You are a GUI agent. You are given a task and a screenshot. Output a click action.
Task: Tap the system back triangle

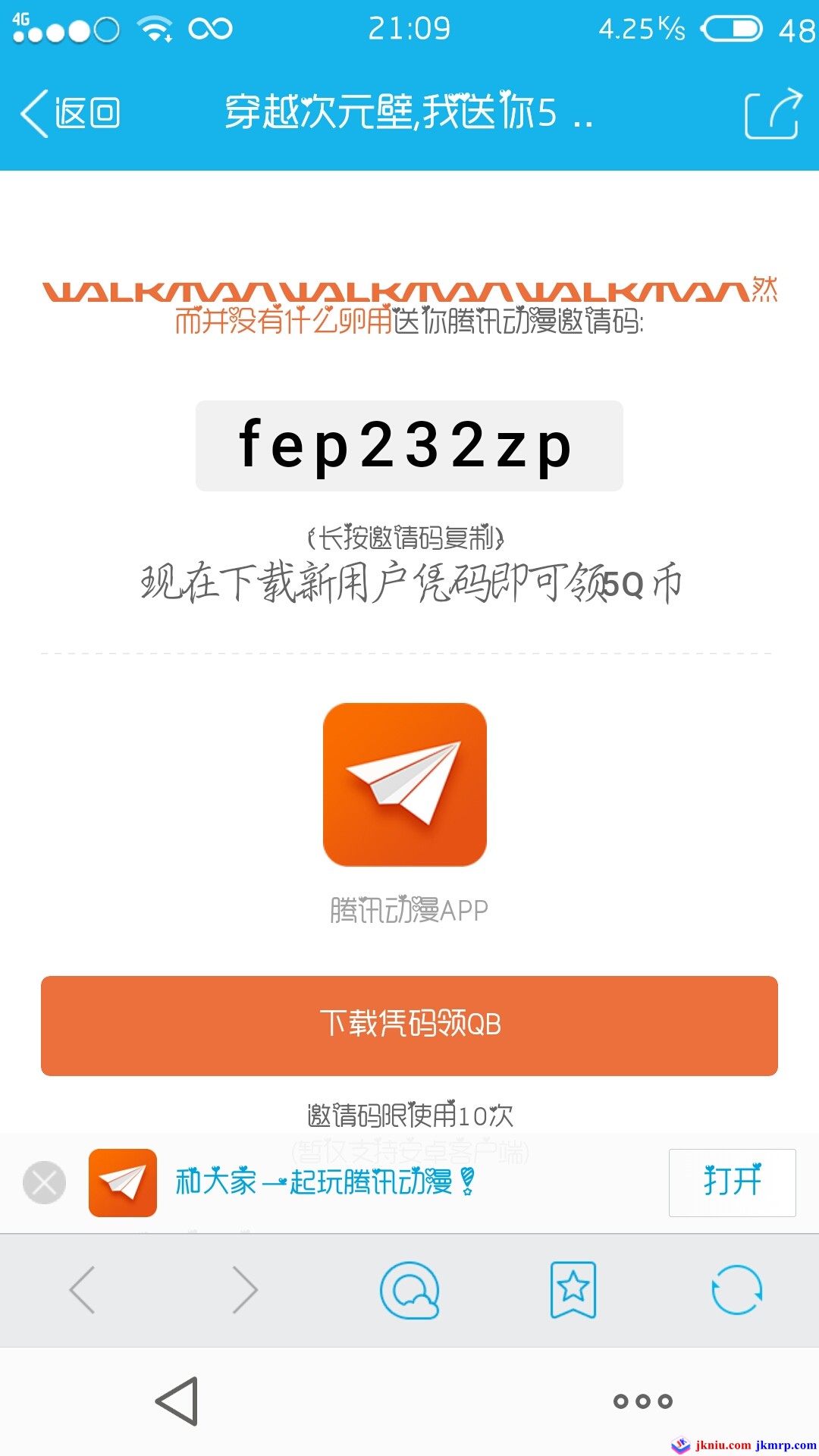point(177,1401)
